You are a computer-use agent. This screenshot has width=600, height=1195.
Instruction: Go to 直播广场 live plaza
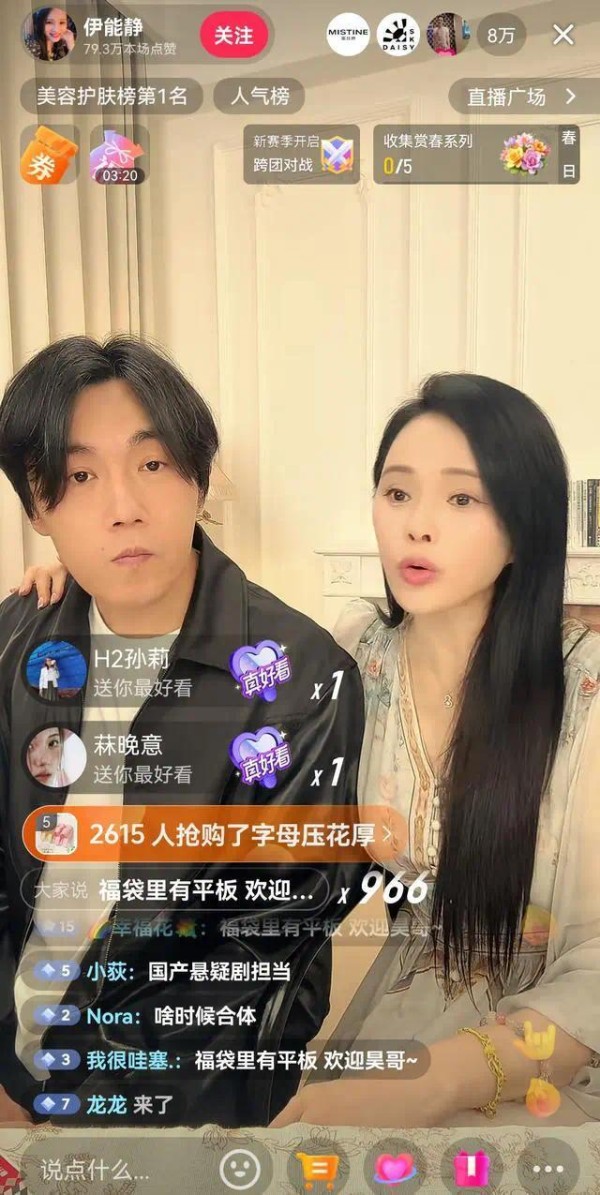click(520, 97)
